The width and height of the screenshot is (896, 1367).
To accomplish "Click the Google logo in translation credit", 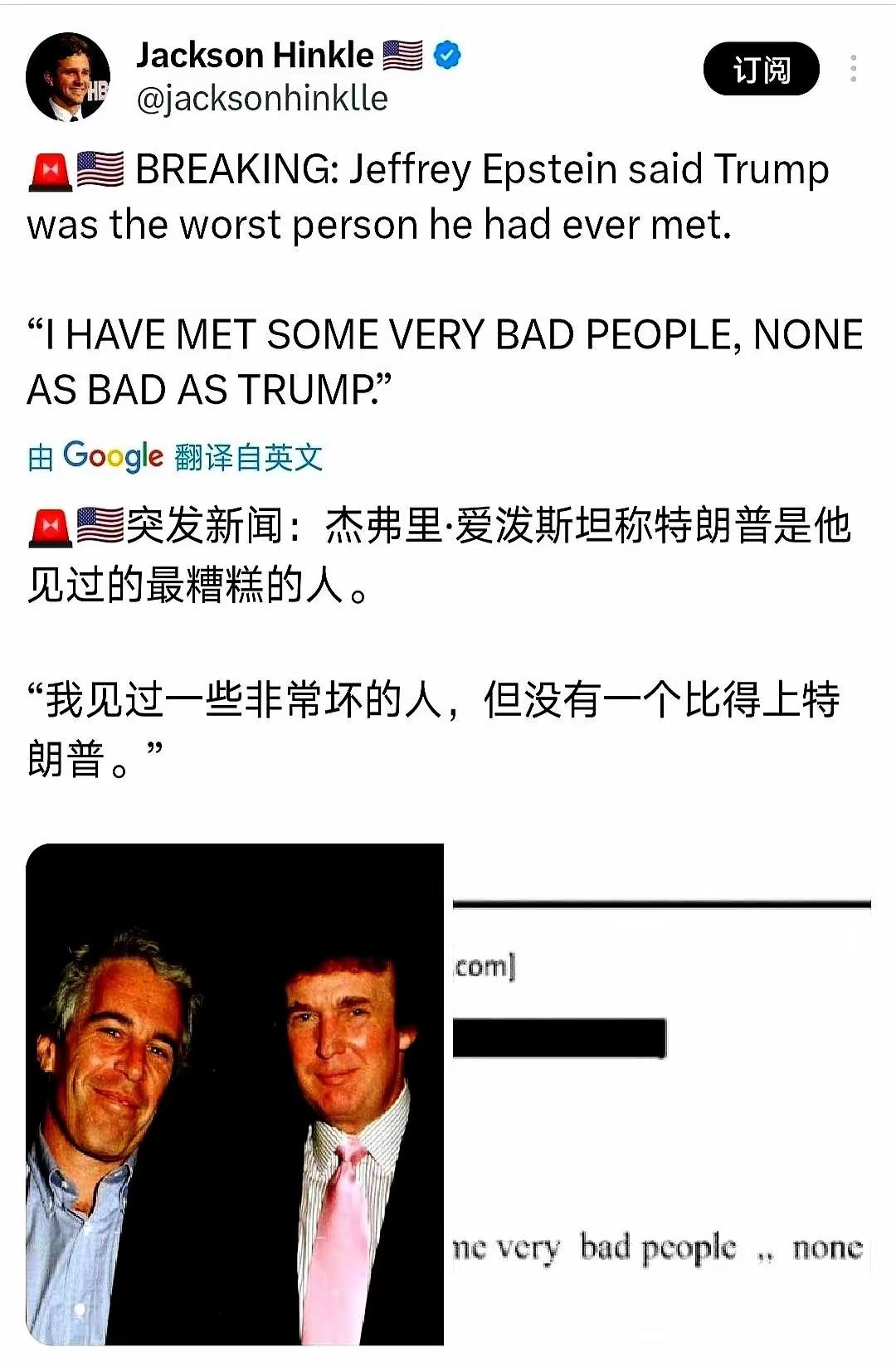I will pyautogui.click(x=114, y=455).
